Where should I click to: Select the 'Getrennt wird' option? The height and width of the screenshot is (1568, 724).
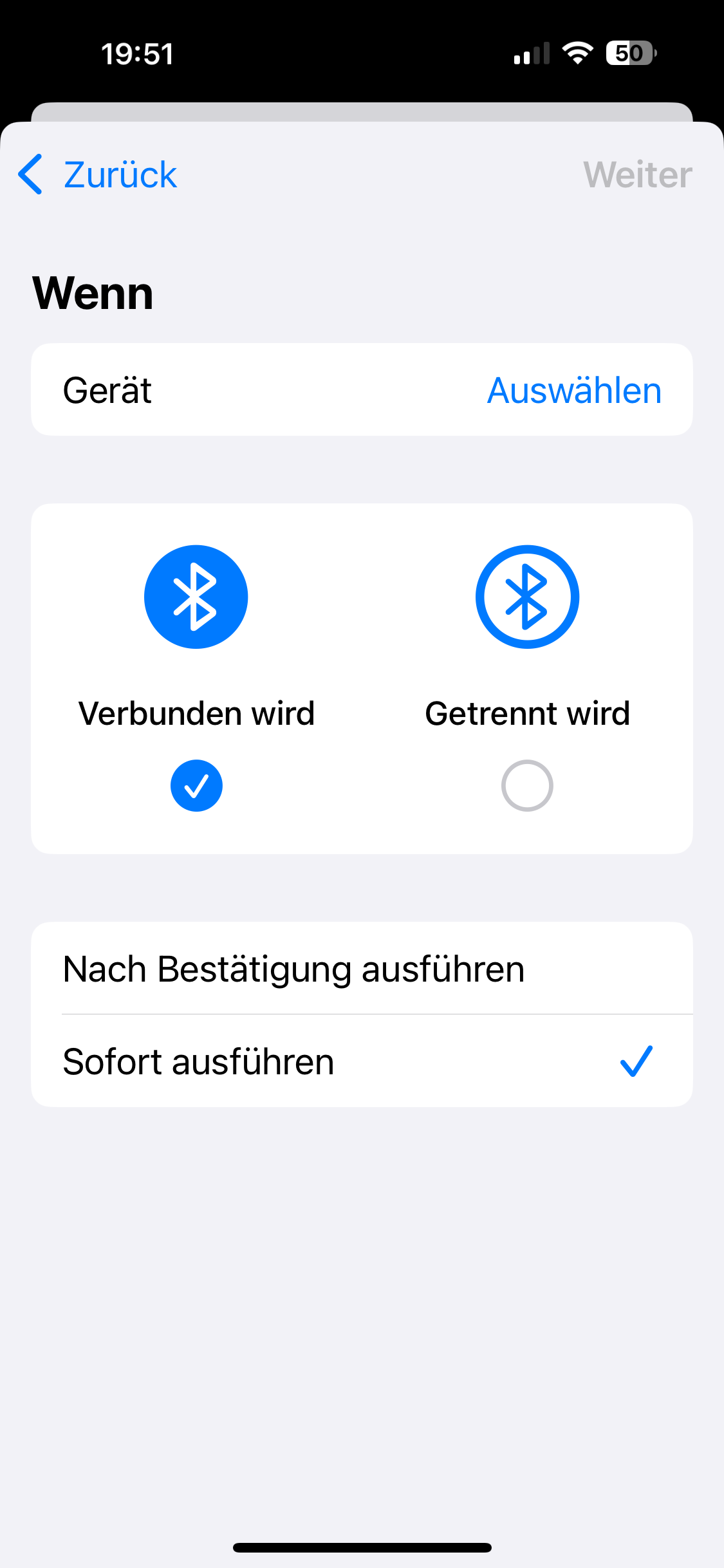527,785
